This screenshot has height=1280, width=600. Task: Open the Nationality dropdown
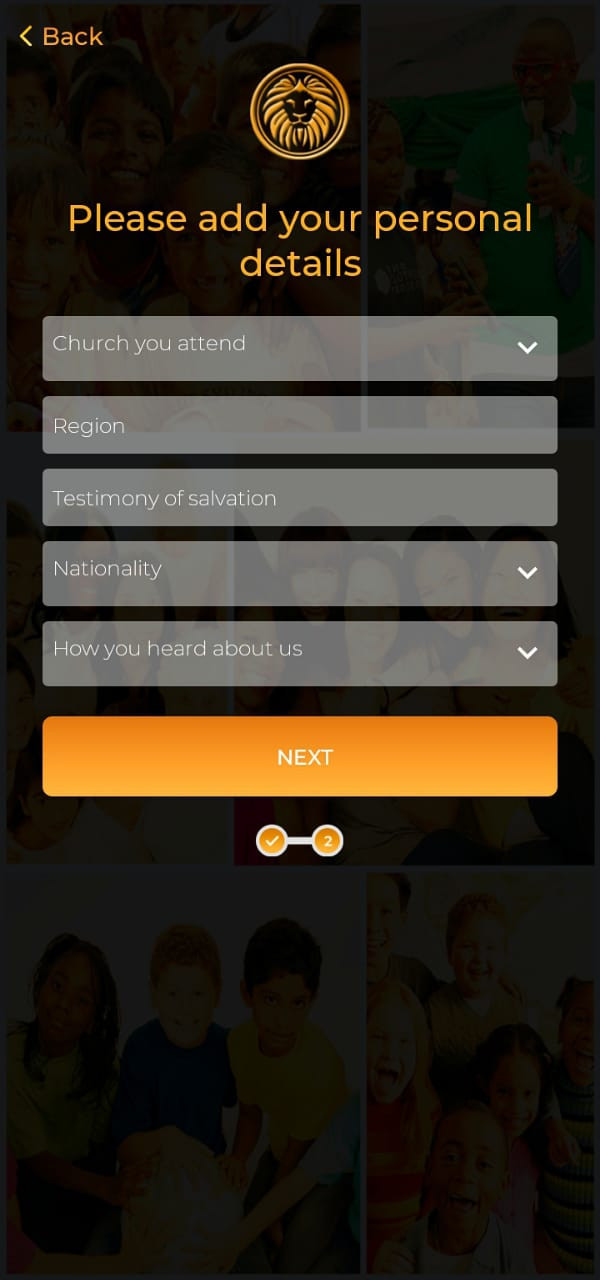point(300,573)
